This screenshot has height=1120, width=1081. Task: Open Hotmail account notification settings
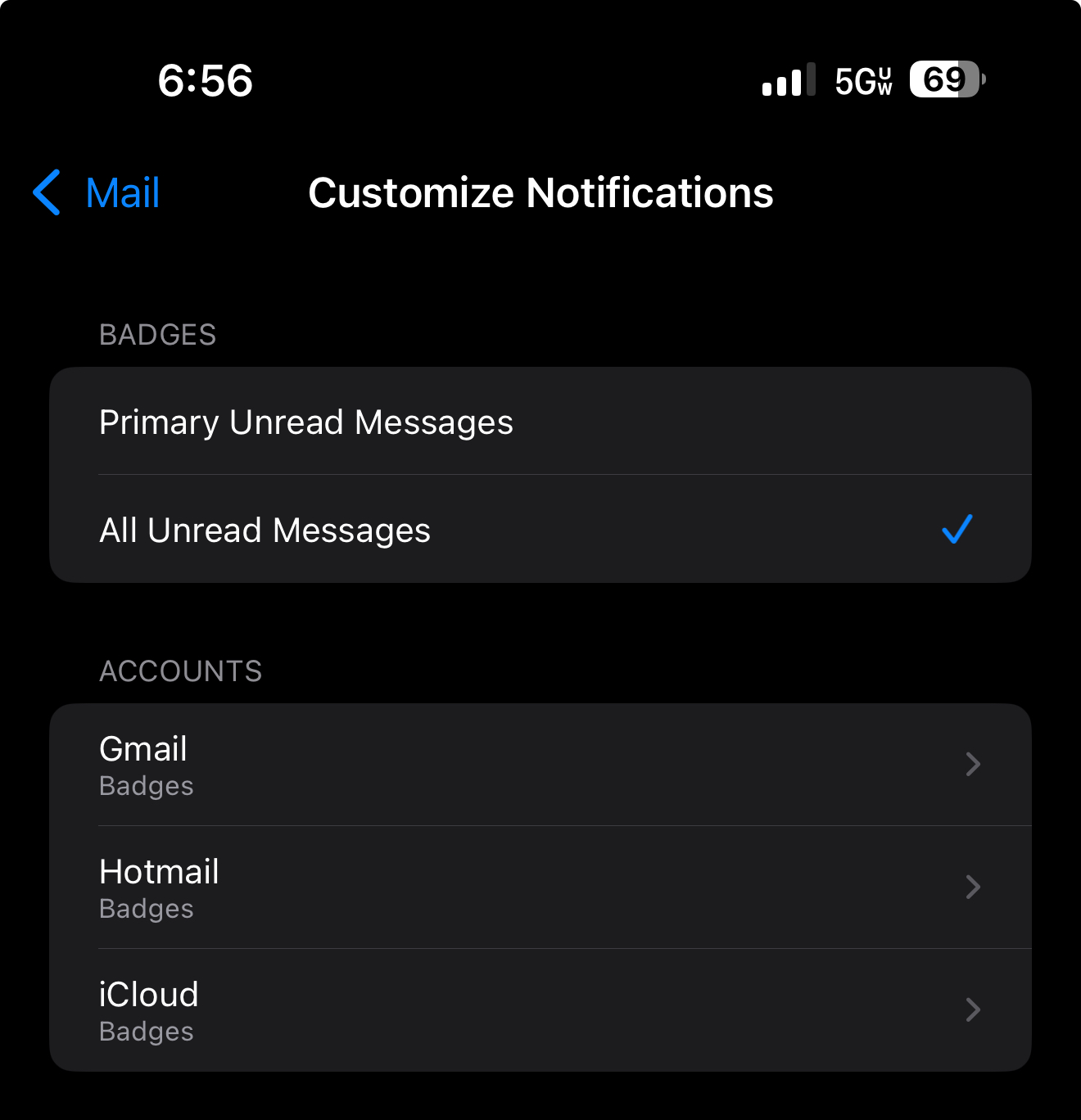click(540, 887)
